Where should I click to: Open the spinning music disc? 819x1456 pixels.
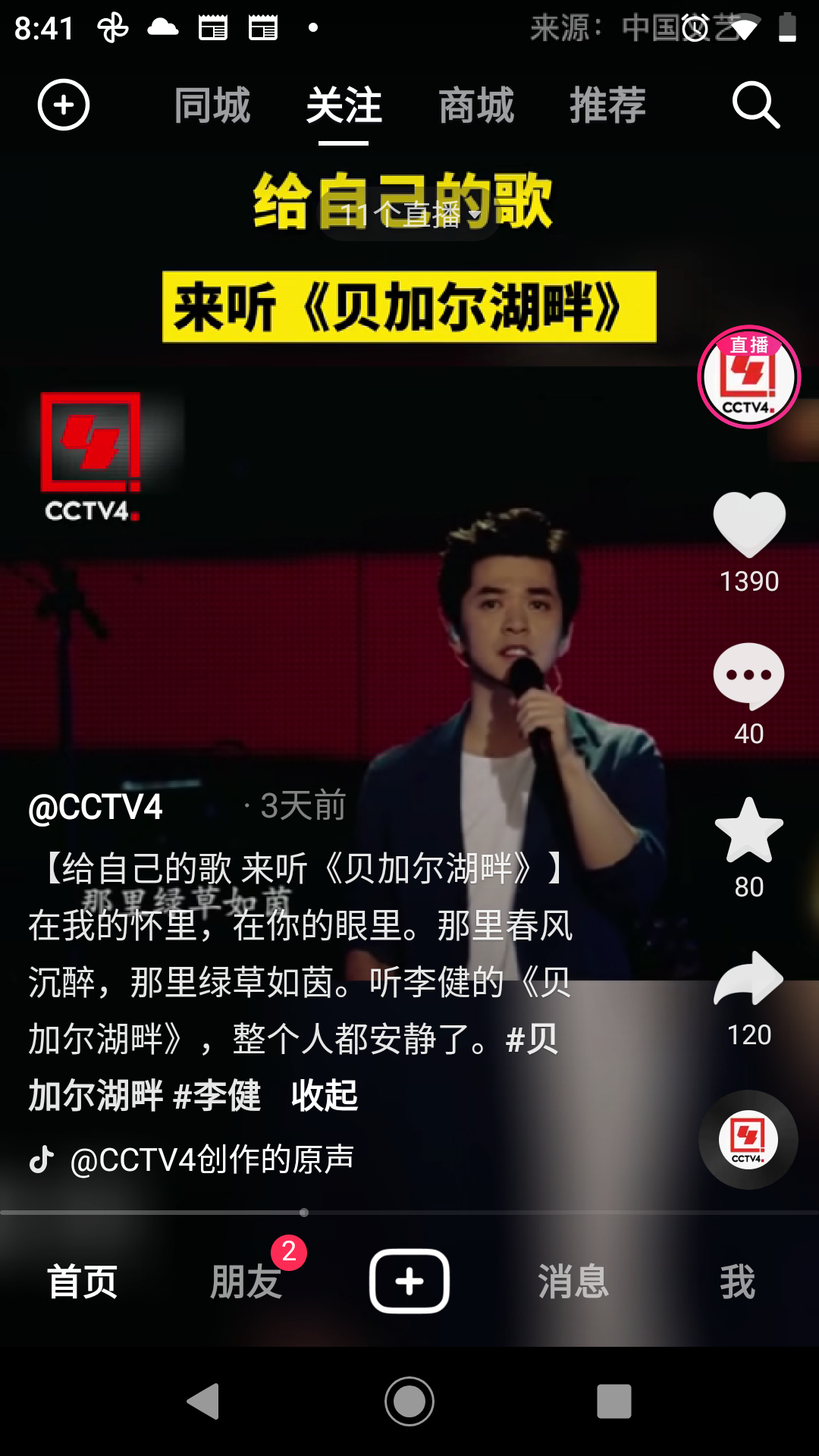[x=748, y=1140]
